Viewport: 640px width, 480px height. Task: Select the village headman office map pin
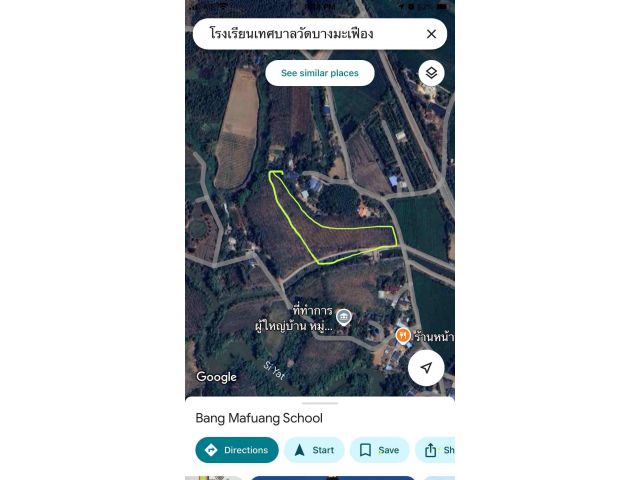pos(344,317)
